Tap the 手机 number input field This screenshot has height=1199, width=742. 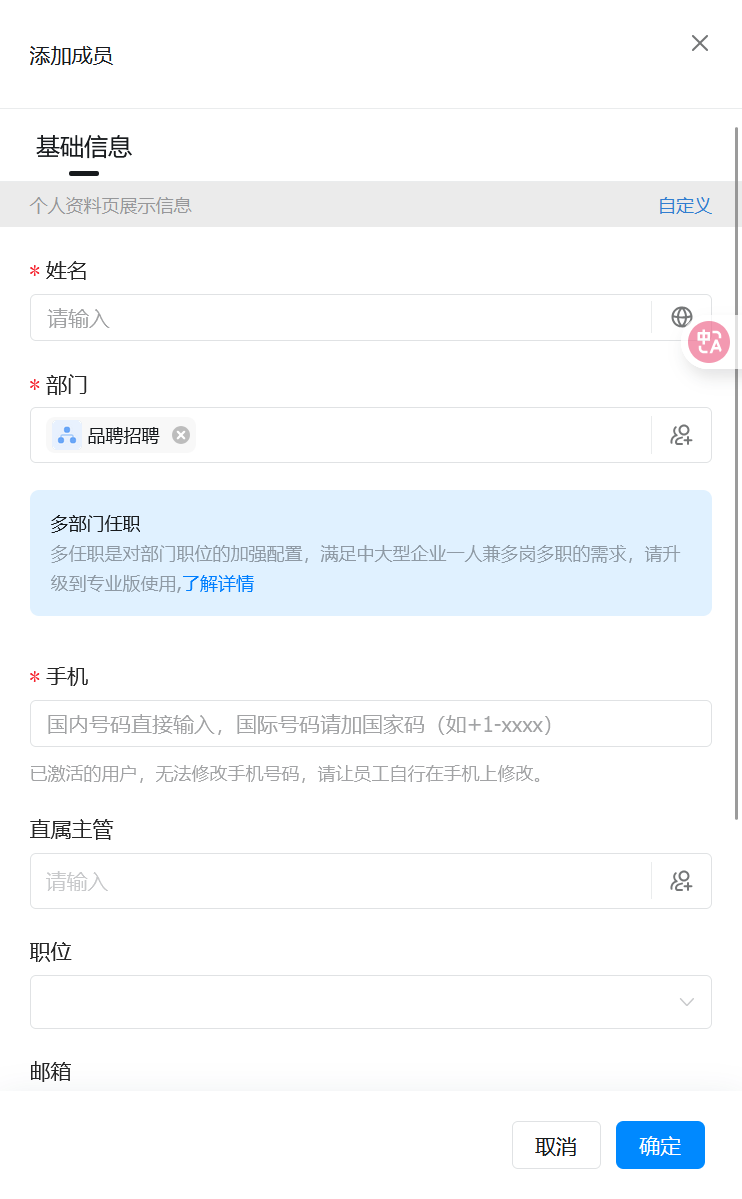(370, 724)
